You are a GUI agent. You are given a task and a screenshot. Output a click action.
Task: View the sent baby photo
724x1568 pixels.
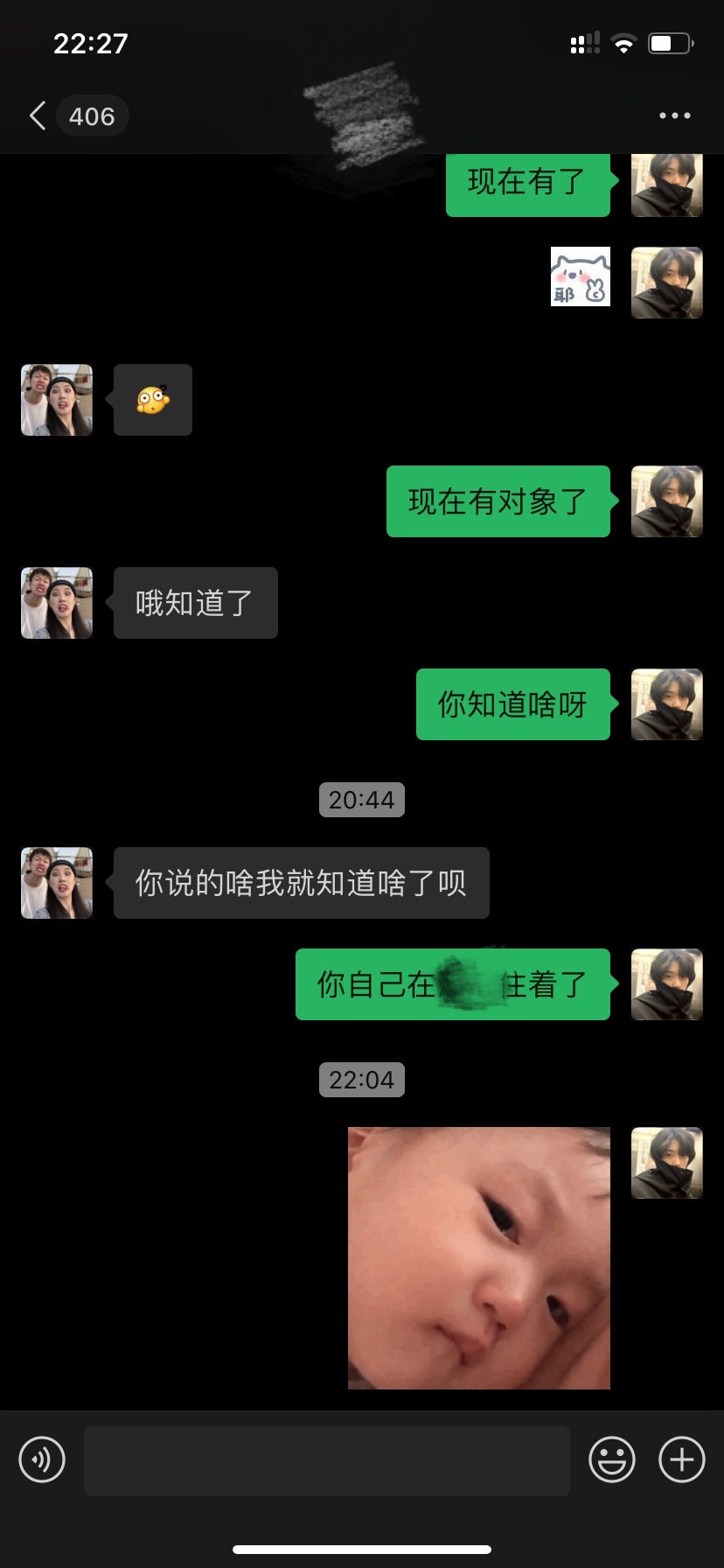pos(478,1257)
